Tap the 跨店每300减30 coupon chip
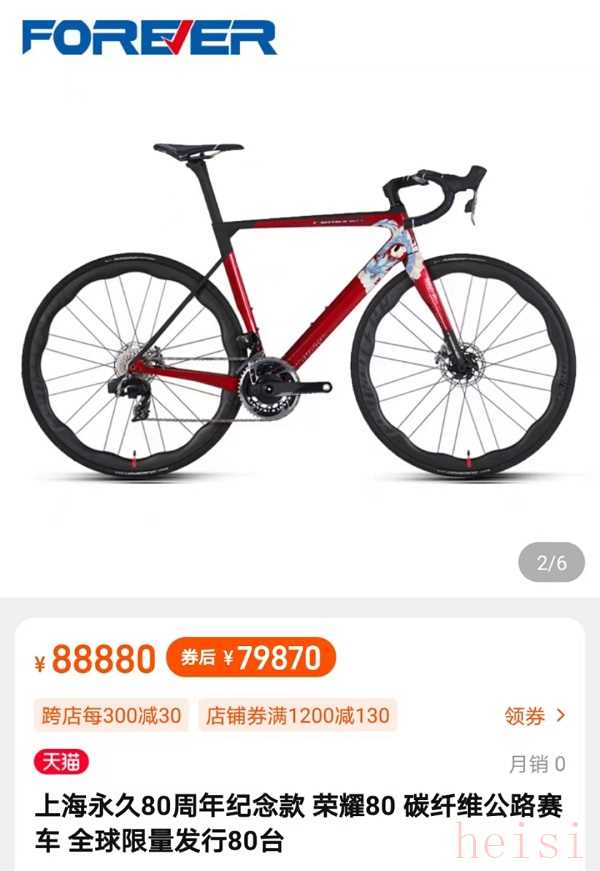 (x=112, y=716)
